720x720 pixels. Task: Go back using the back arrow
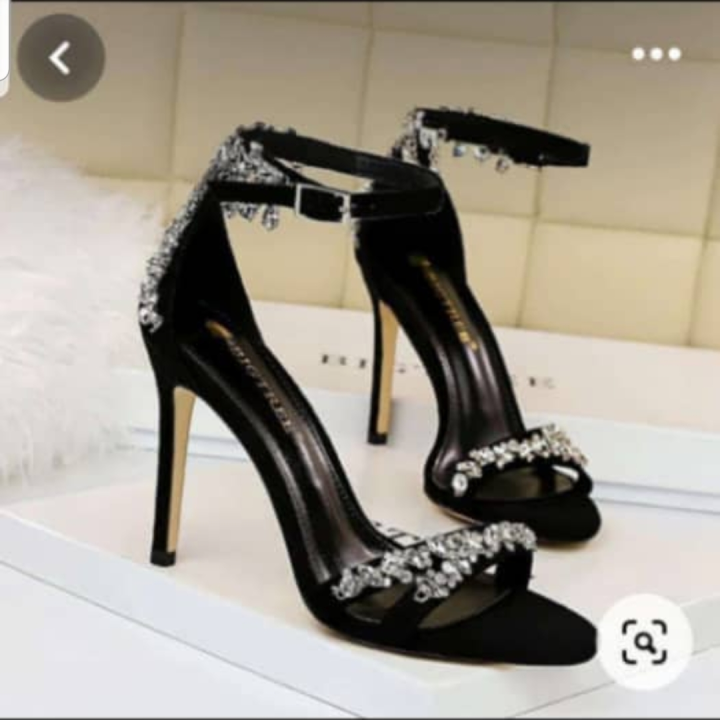coord(61,58)
